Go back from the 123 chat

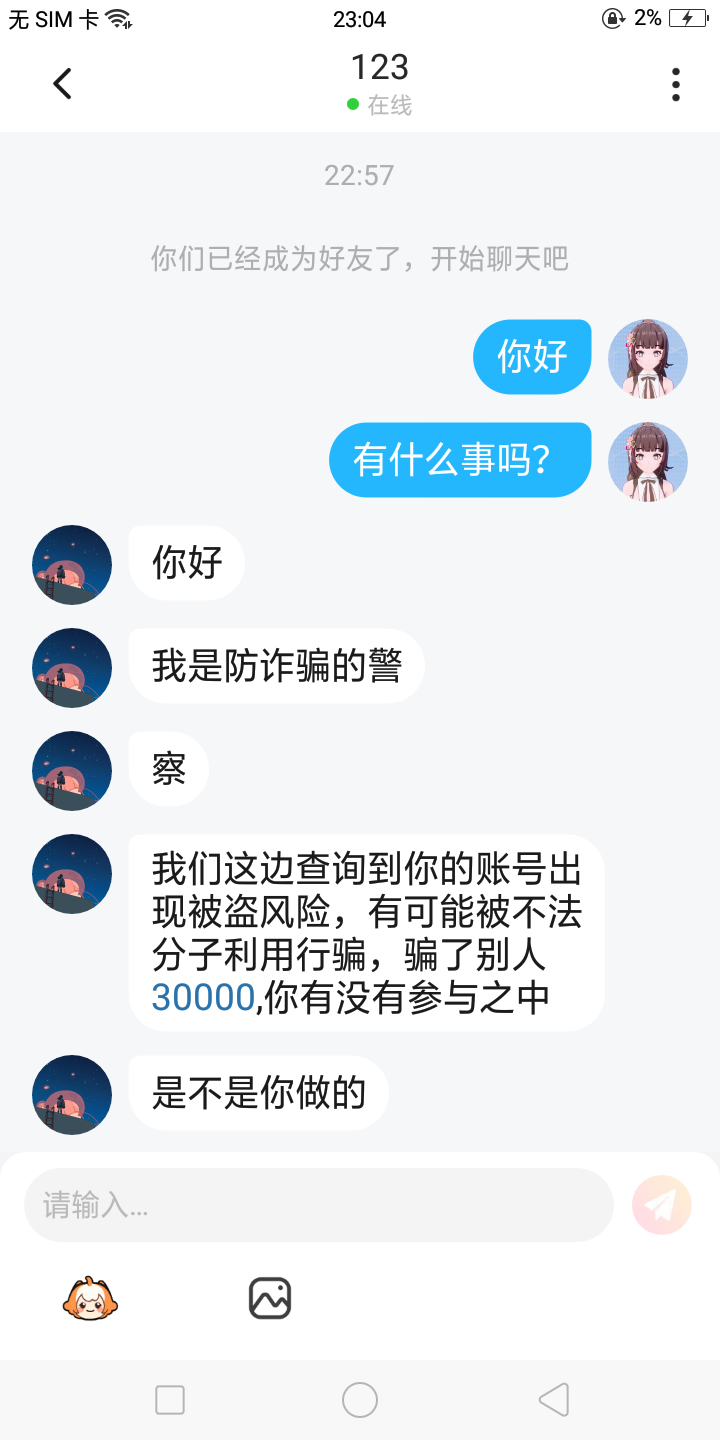point(62,84)
